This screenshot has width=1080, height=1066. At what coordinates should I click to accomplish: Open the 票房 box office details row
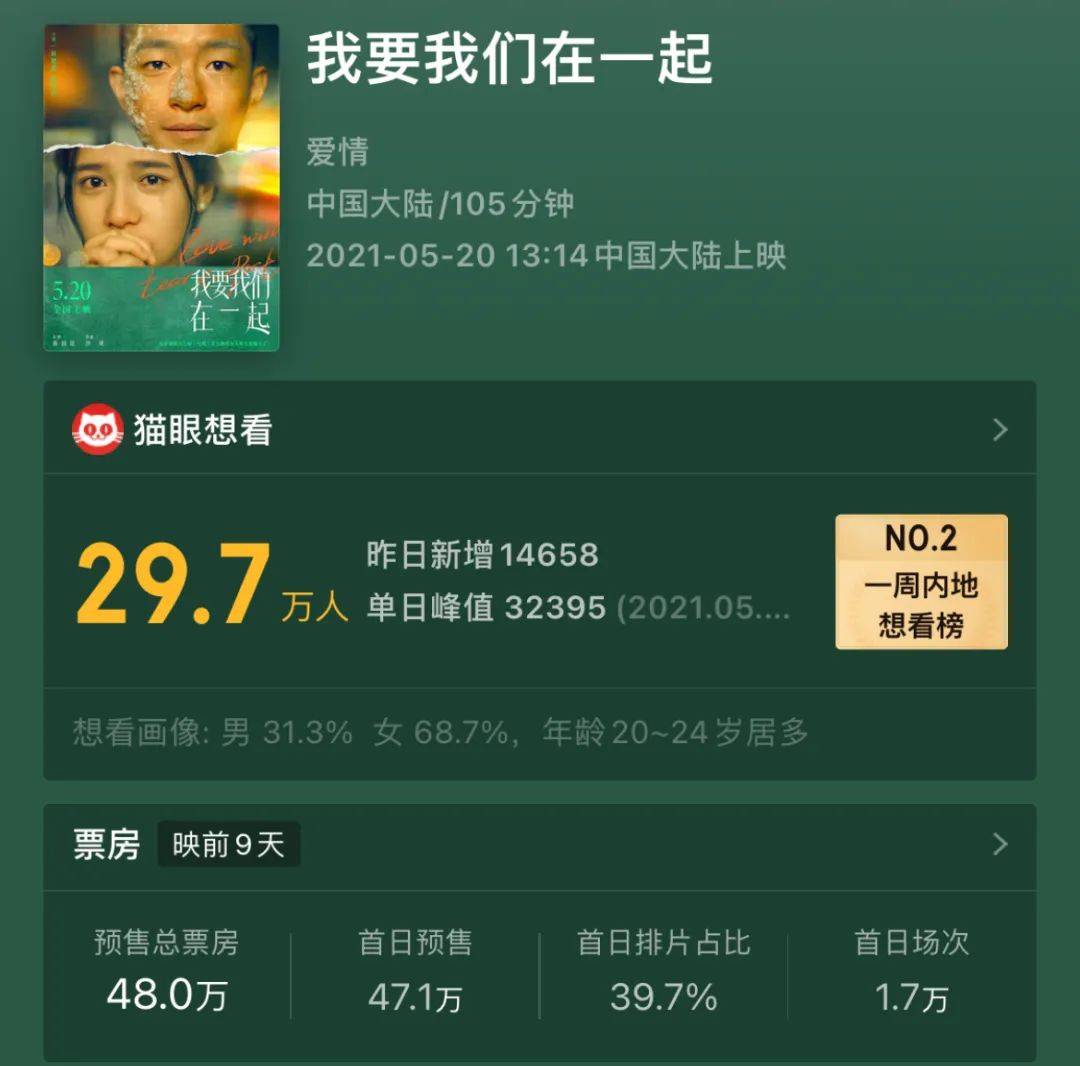click(x=540, y=846)
